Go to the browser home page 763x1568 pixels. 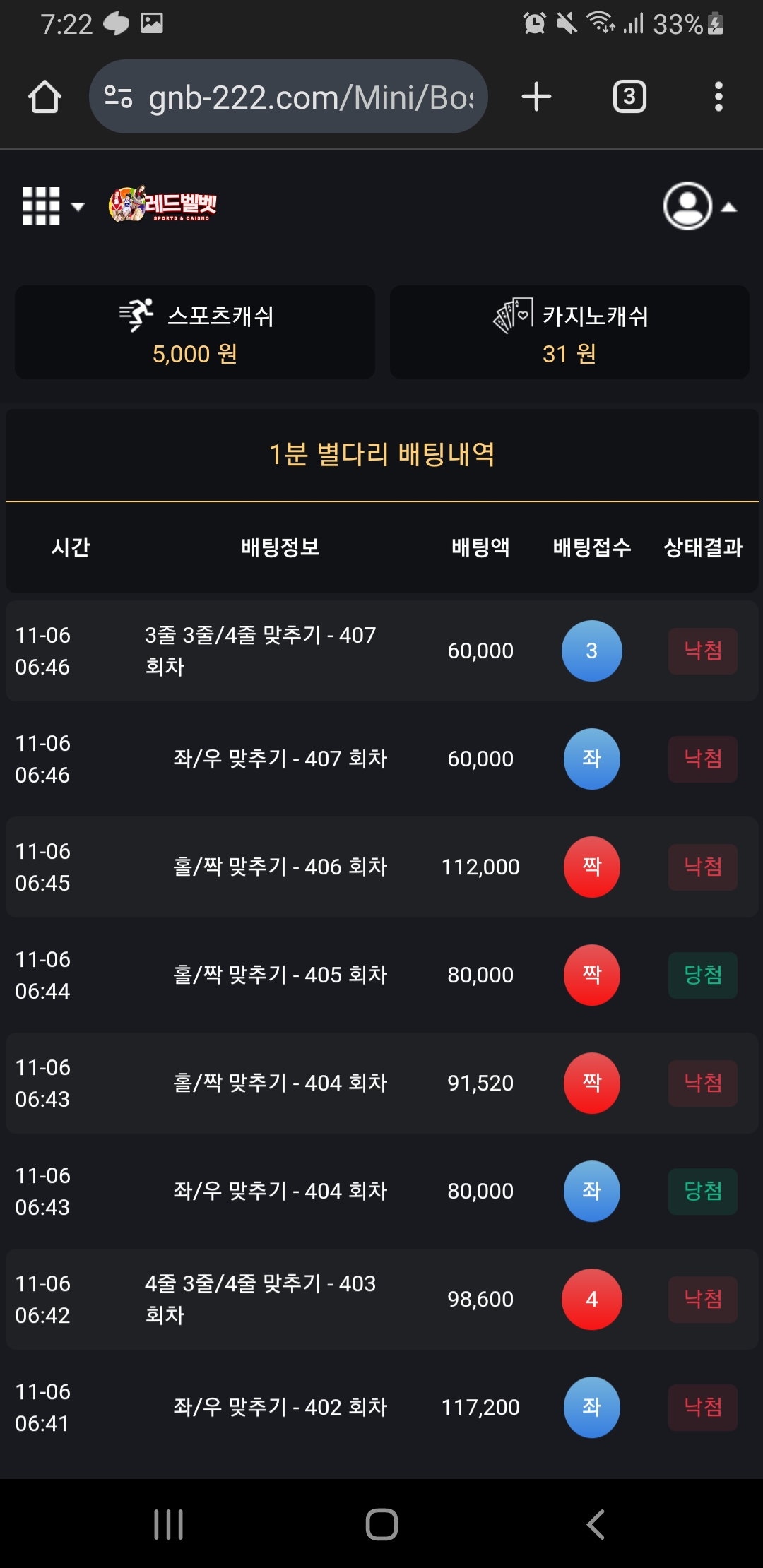[x=45, y=97]
